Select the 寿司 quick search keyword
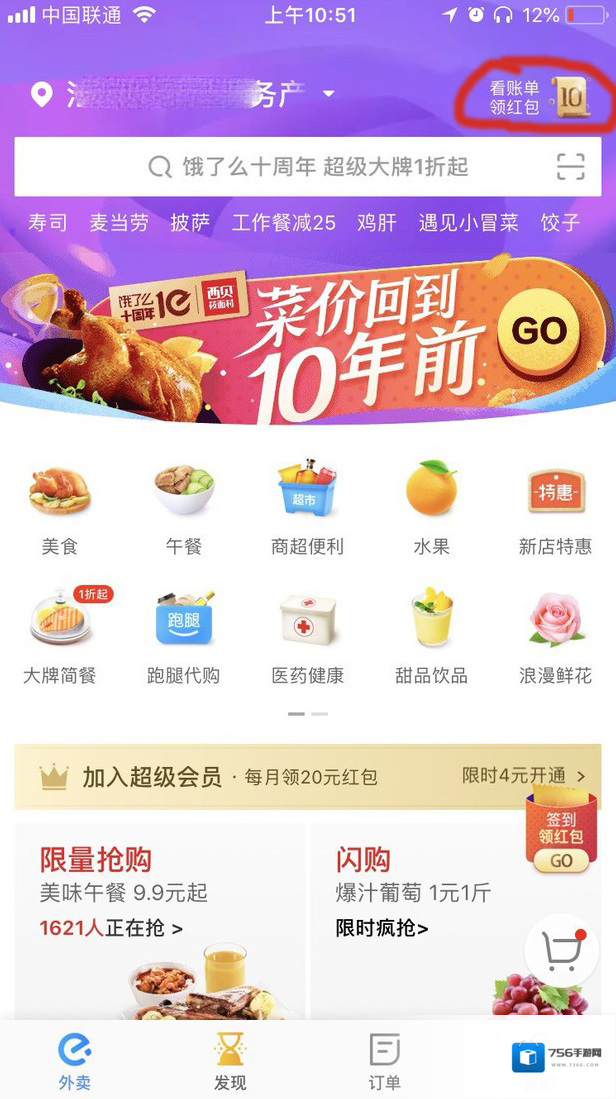 point(47,222)
